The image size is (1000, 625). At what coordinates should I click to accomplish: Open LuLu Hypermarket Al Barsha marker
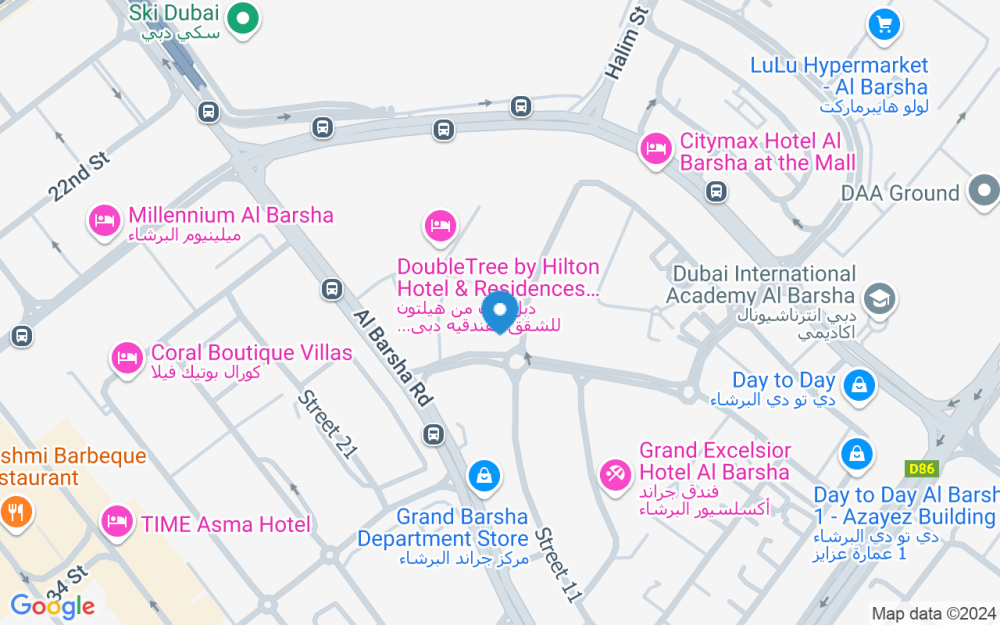[x=884, y=27]
